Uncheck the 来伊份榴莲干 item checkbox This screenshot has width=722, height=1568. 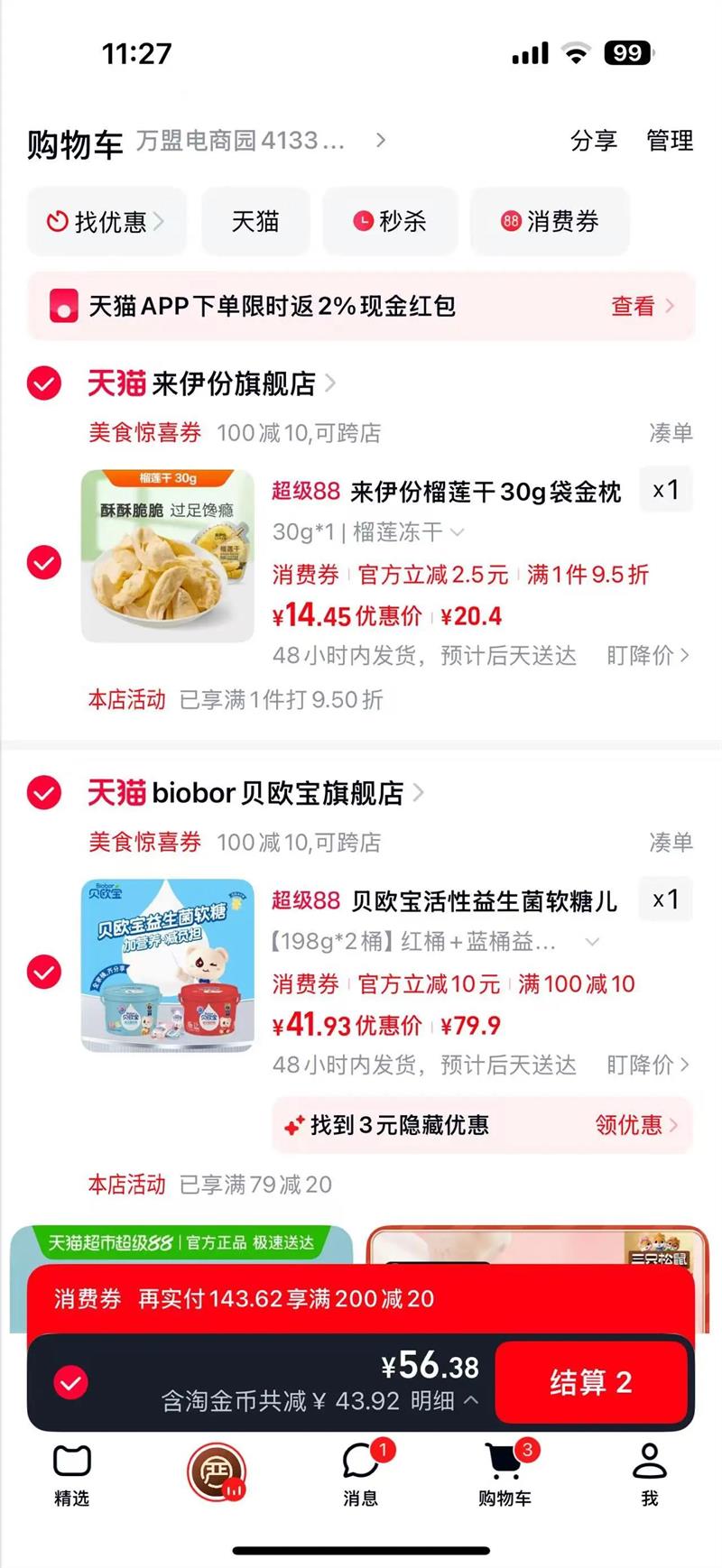click(x=44, y=563)
